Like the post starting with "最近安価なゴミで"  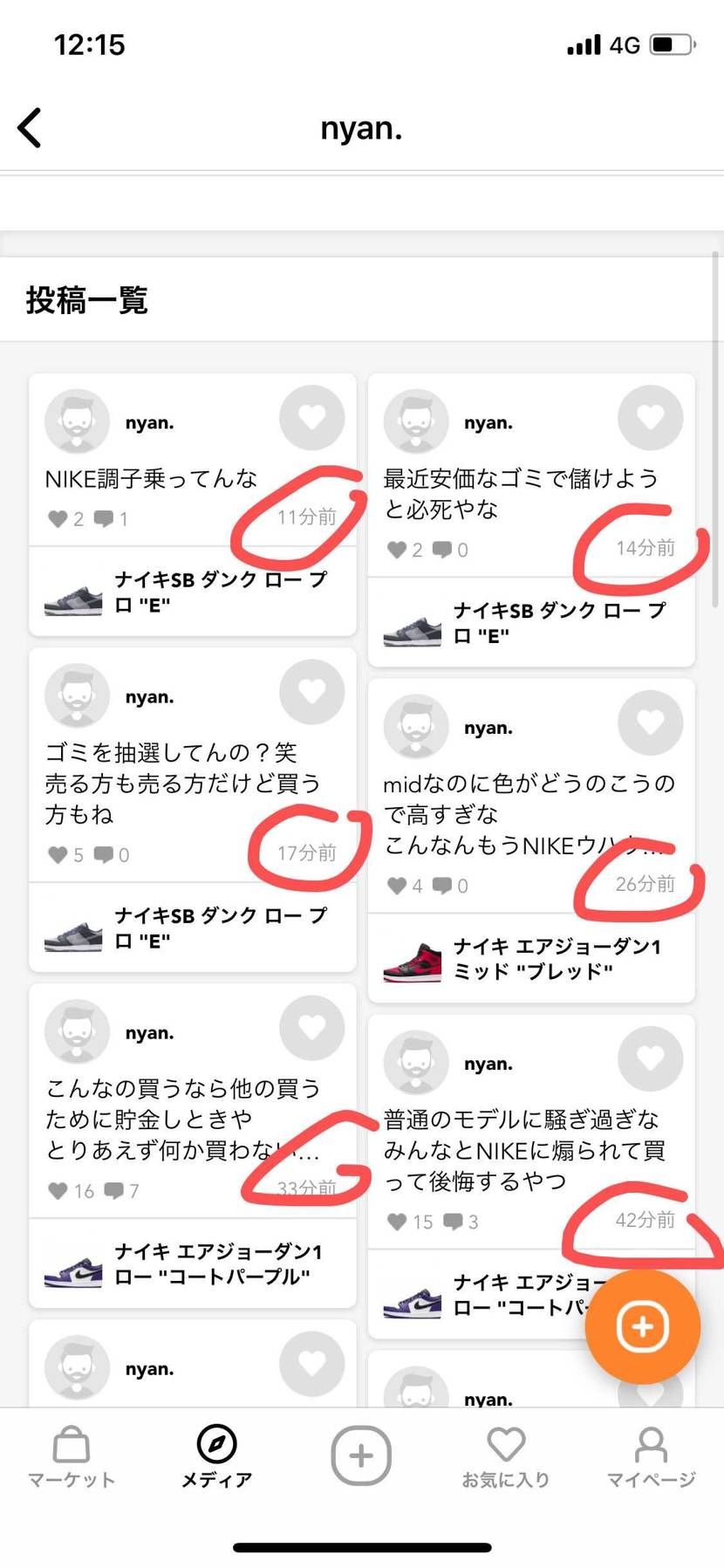pos(650,417)
